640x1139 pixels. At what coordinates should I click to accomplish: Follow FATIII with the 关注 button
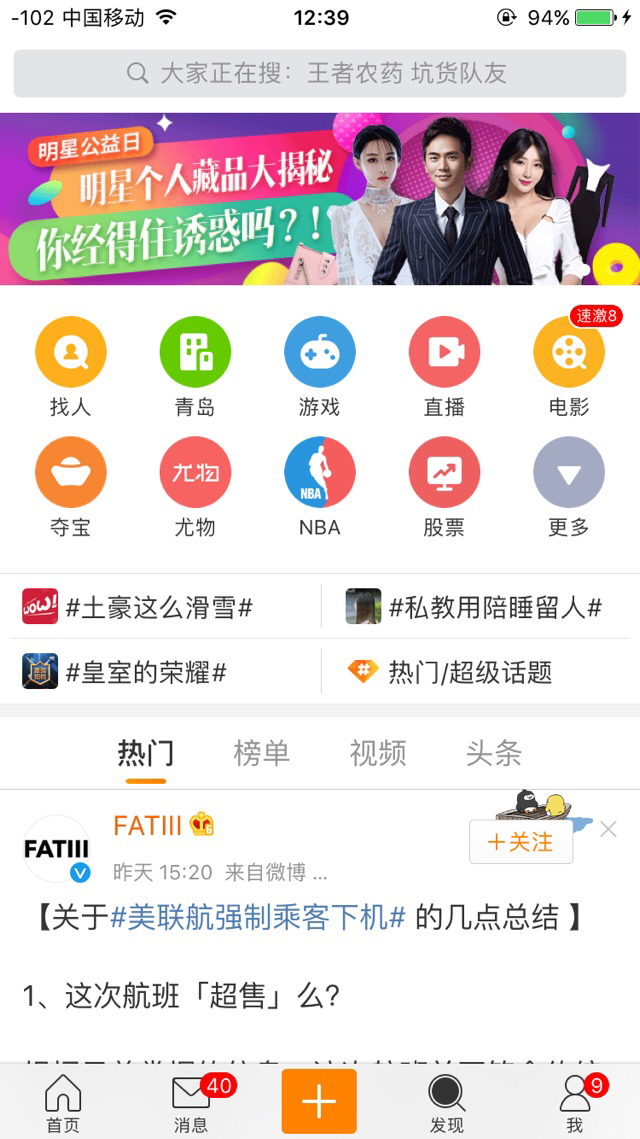pyautogui.click(x=521, y=842)
